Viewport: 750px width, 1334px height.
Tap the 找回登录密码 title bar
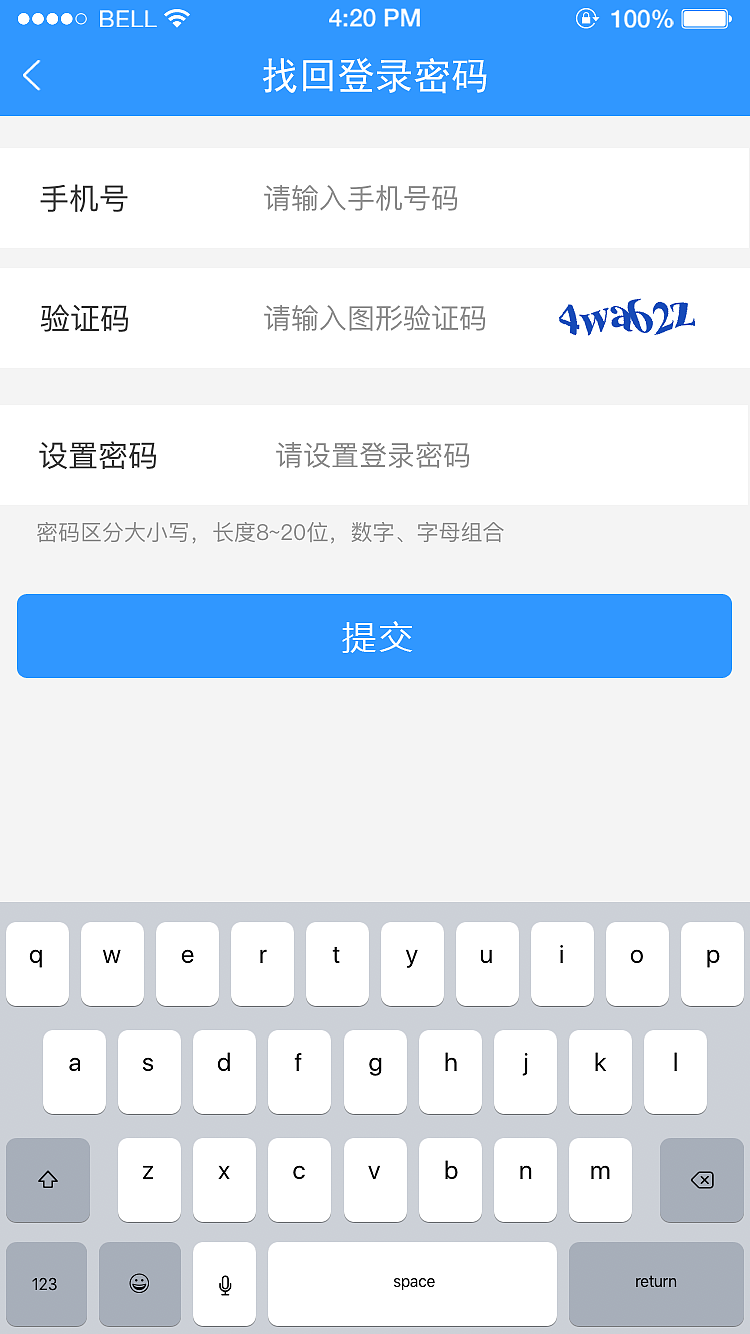tap(374, 75)
